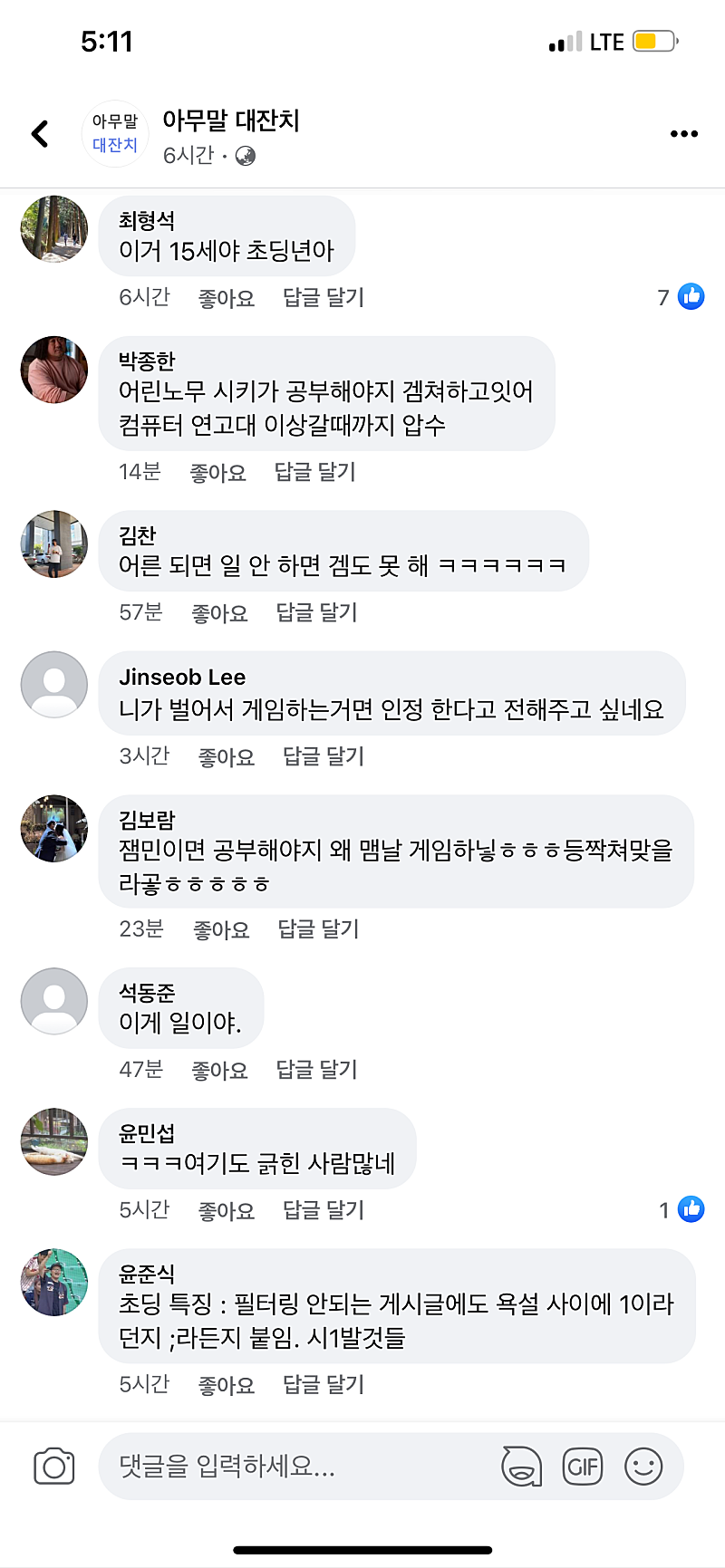Tap 답글 달기 under 윤준식's comment

point(323,1384)
